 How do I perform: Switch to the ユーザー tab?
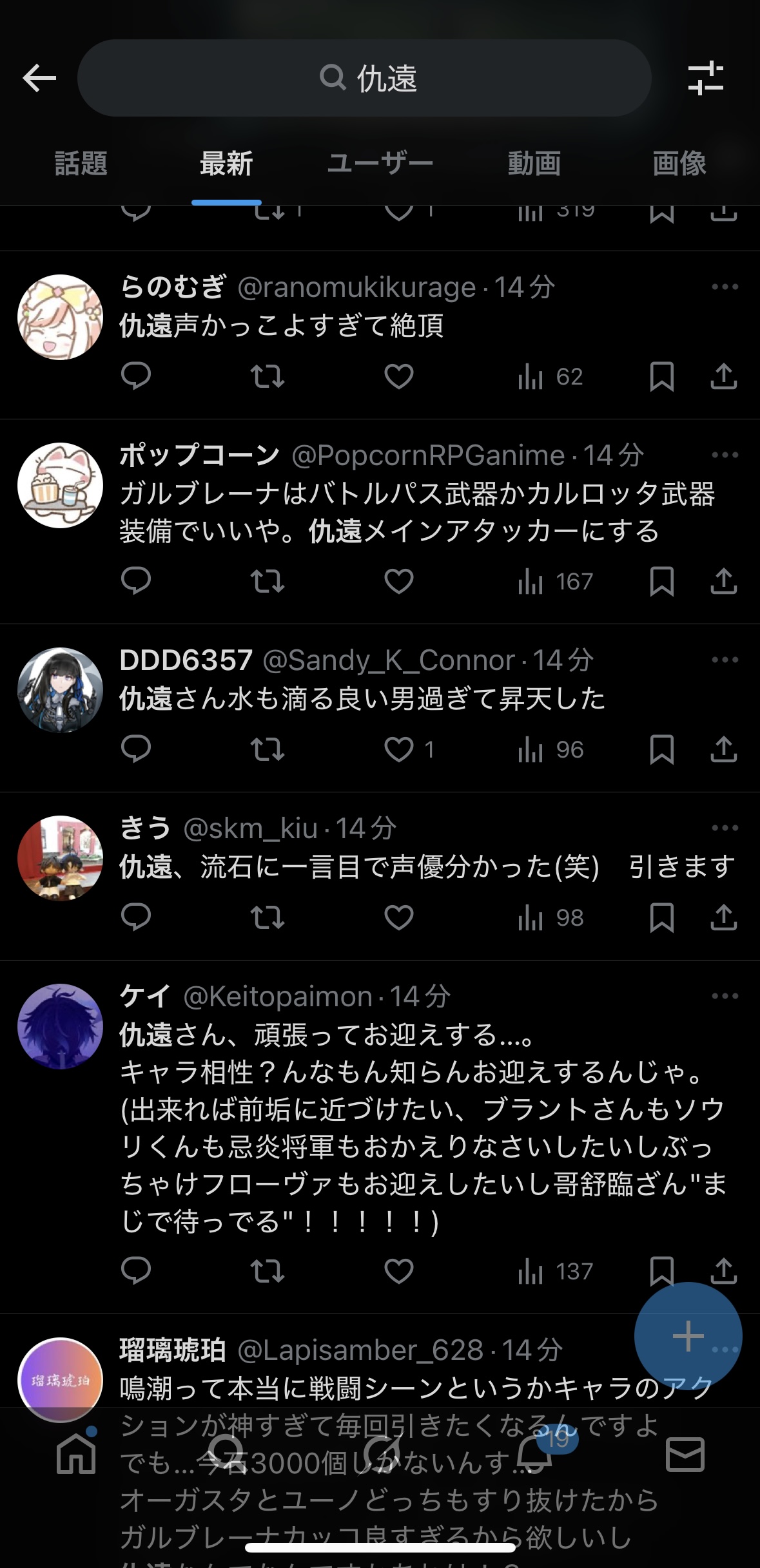[380, 164]
